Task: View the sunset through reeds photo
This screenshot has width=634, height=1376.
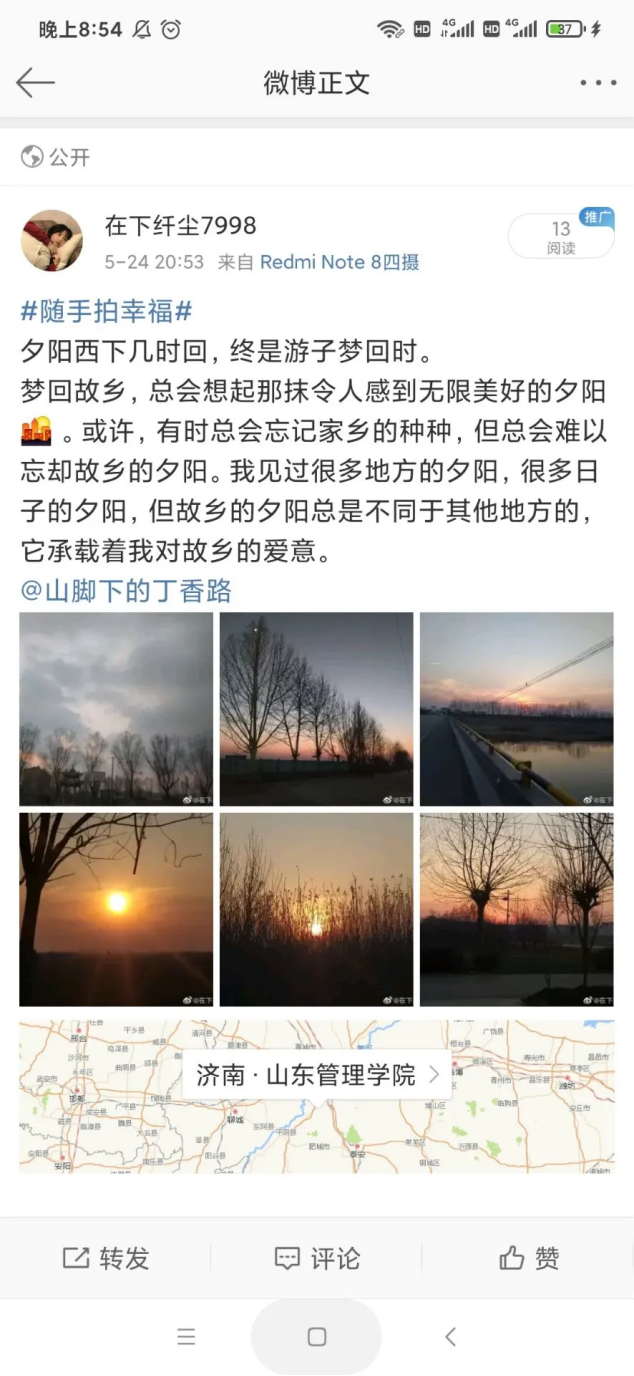Action: 316,909
